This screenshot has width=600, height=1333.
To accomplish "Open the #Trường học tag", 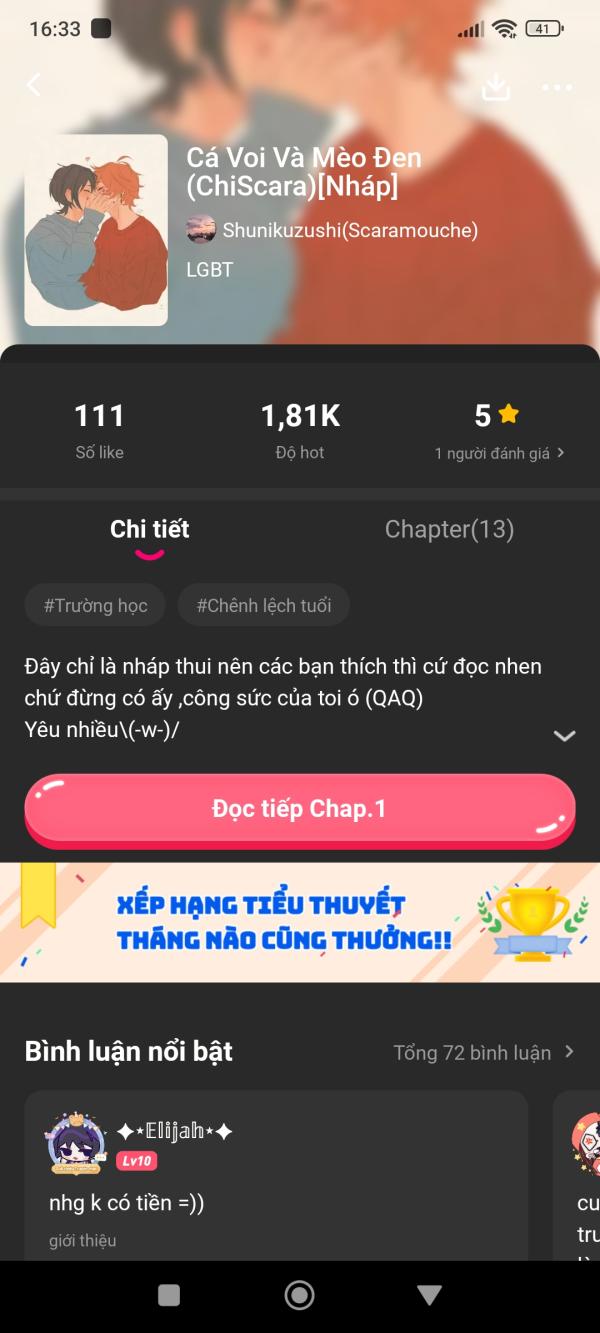I will (x=95, y=605).
